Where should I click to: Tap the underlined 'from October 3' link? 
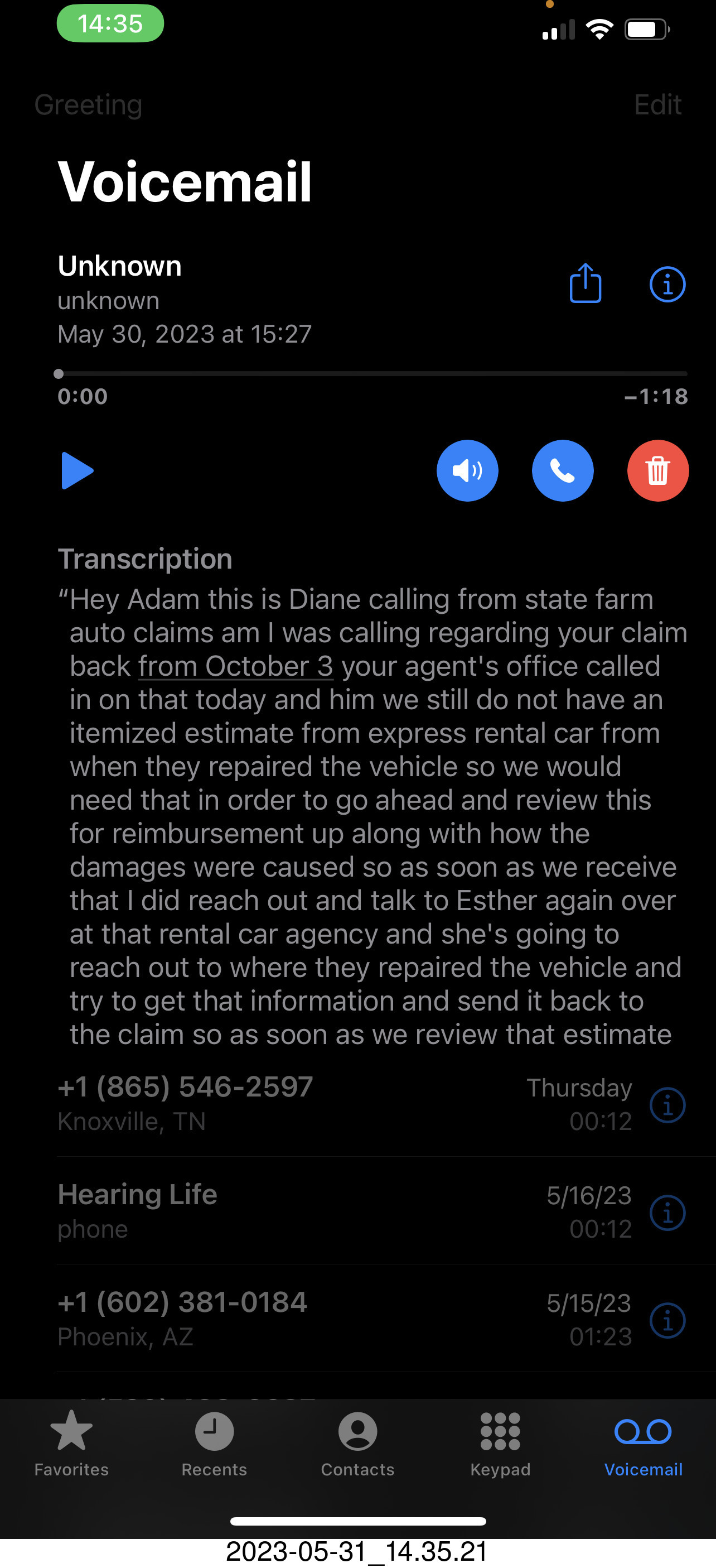235,666
